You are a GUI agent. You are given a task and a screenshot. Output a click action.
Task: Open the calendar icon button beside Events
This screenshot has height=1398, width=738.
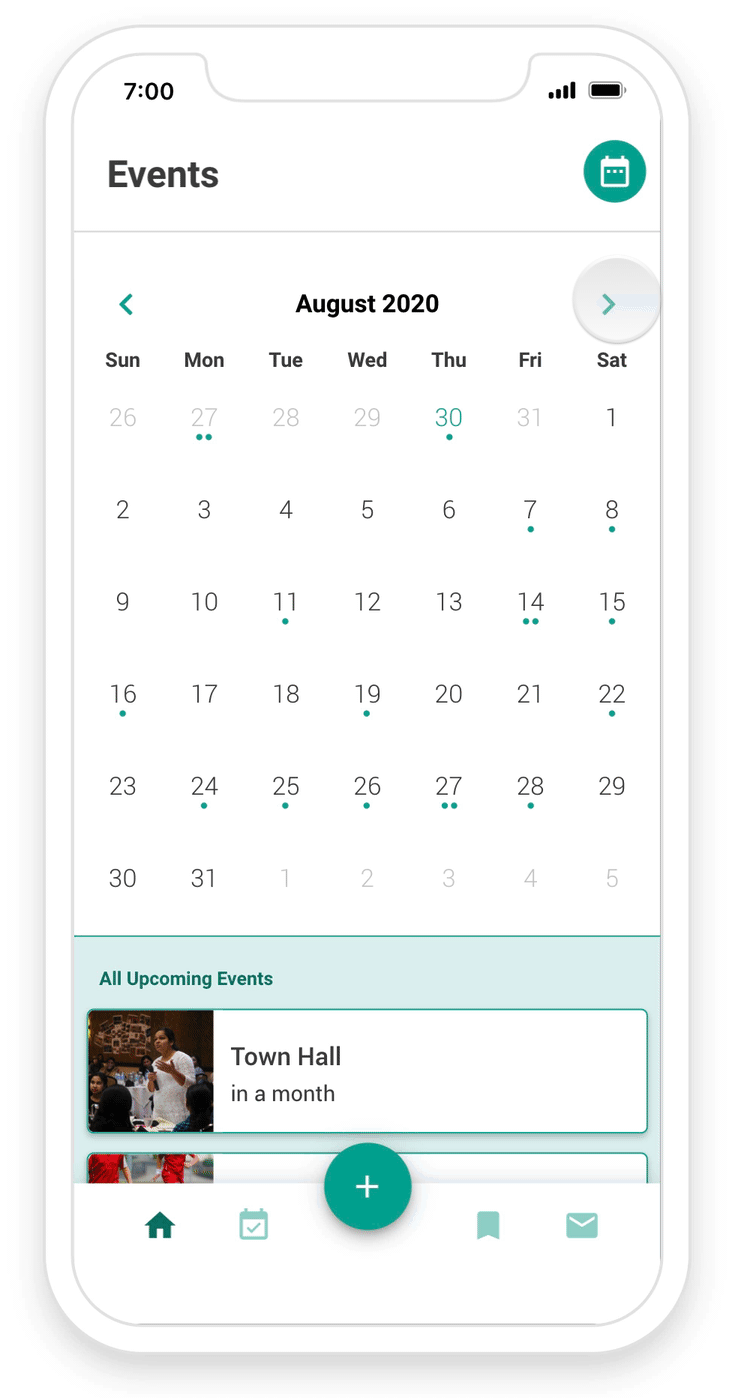point(614,172)
